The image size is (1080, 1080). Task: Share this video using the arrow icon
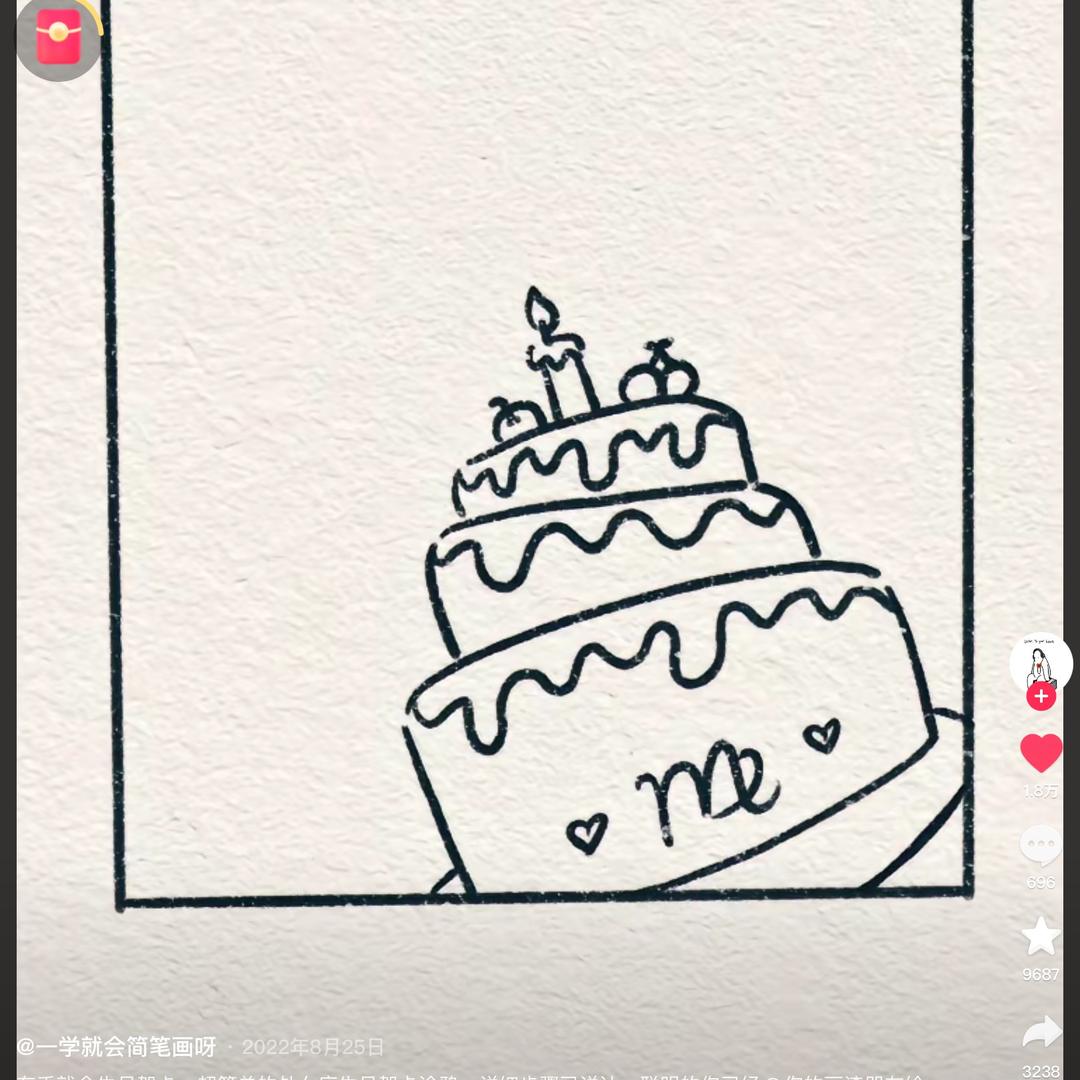(x=1040, y=1032)
